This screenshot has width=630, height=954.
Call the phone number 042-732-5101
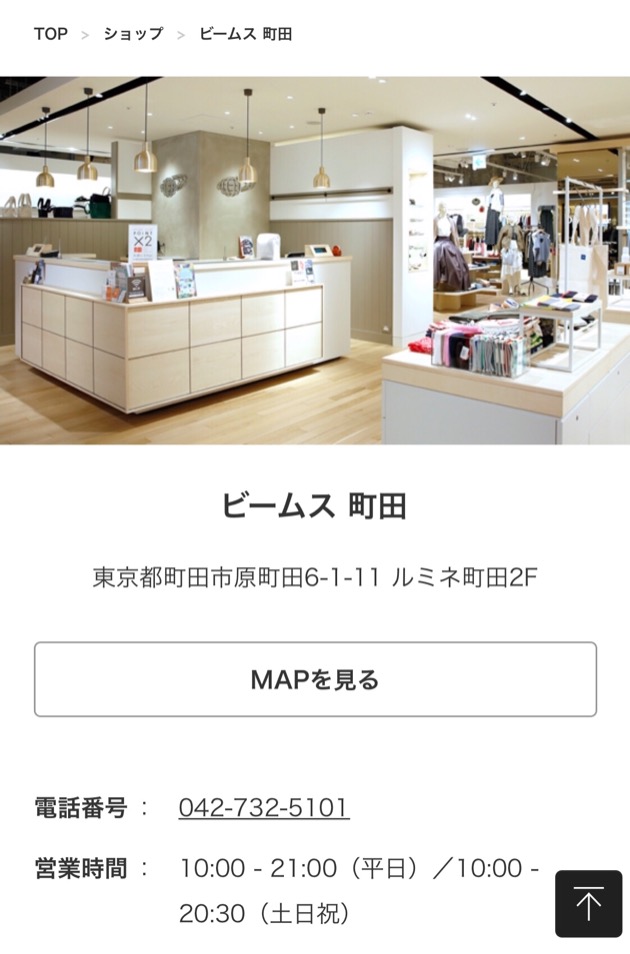(x=264, y=808)
